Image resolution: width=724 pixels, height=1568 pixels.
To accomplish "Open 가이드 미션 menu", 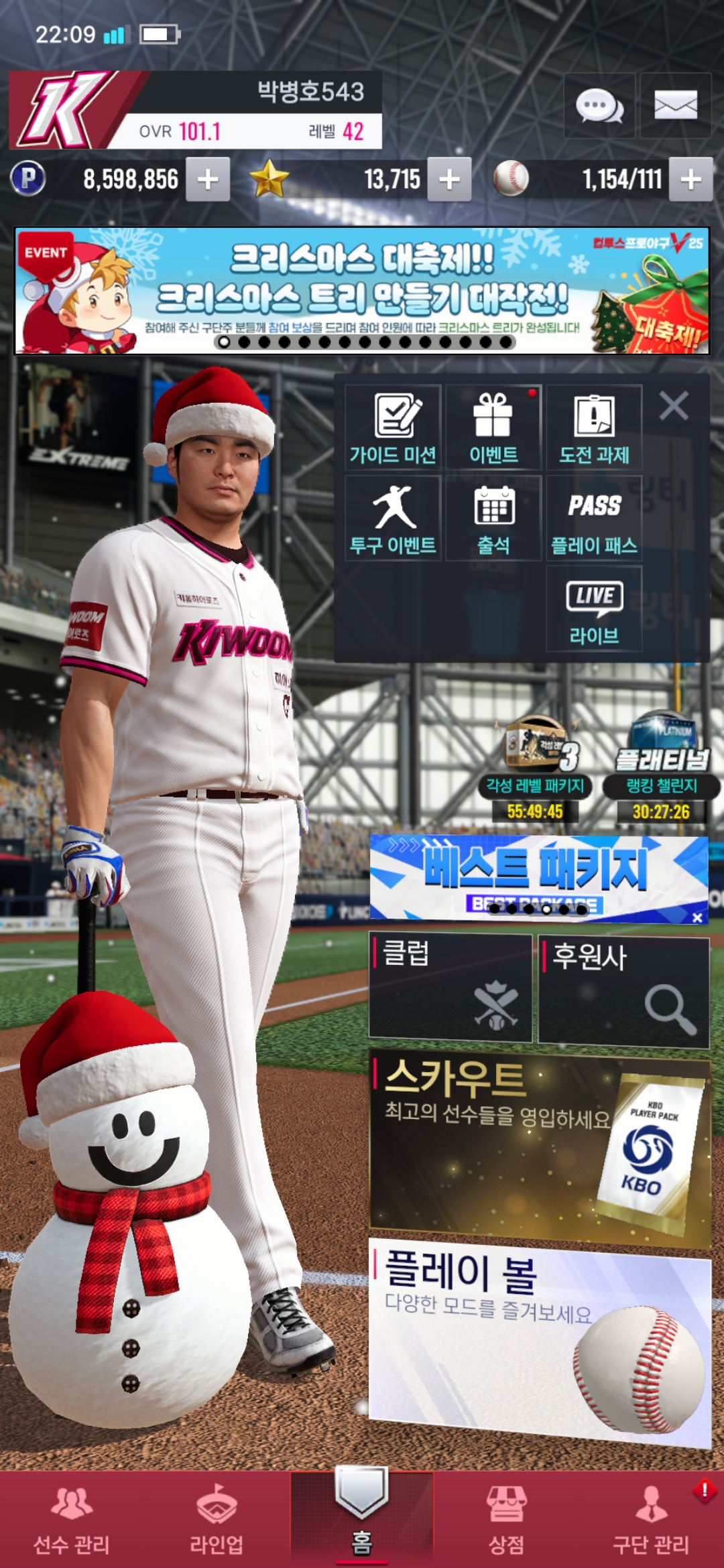I will [x=393, y=428].
